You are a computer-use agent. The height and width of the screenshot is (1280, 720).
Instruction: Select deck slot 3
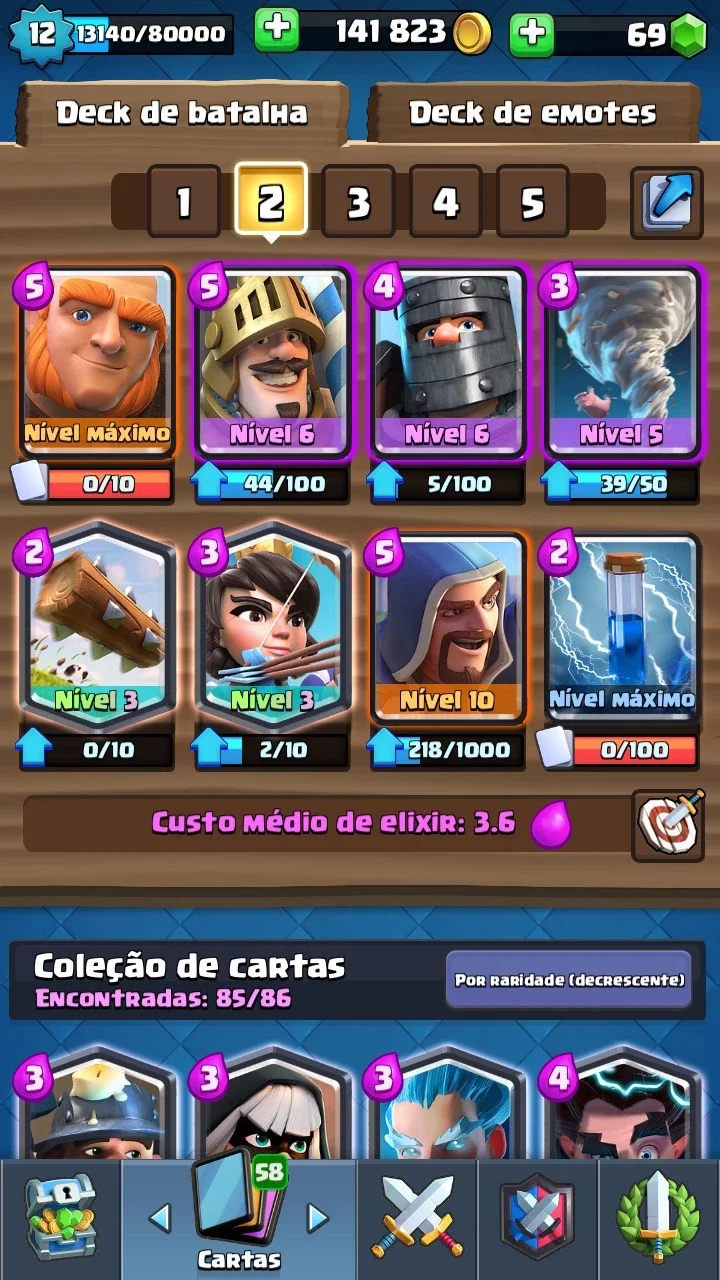pyautogui.click(x=358, y=203)
